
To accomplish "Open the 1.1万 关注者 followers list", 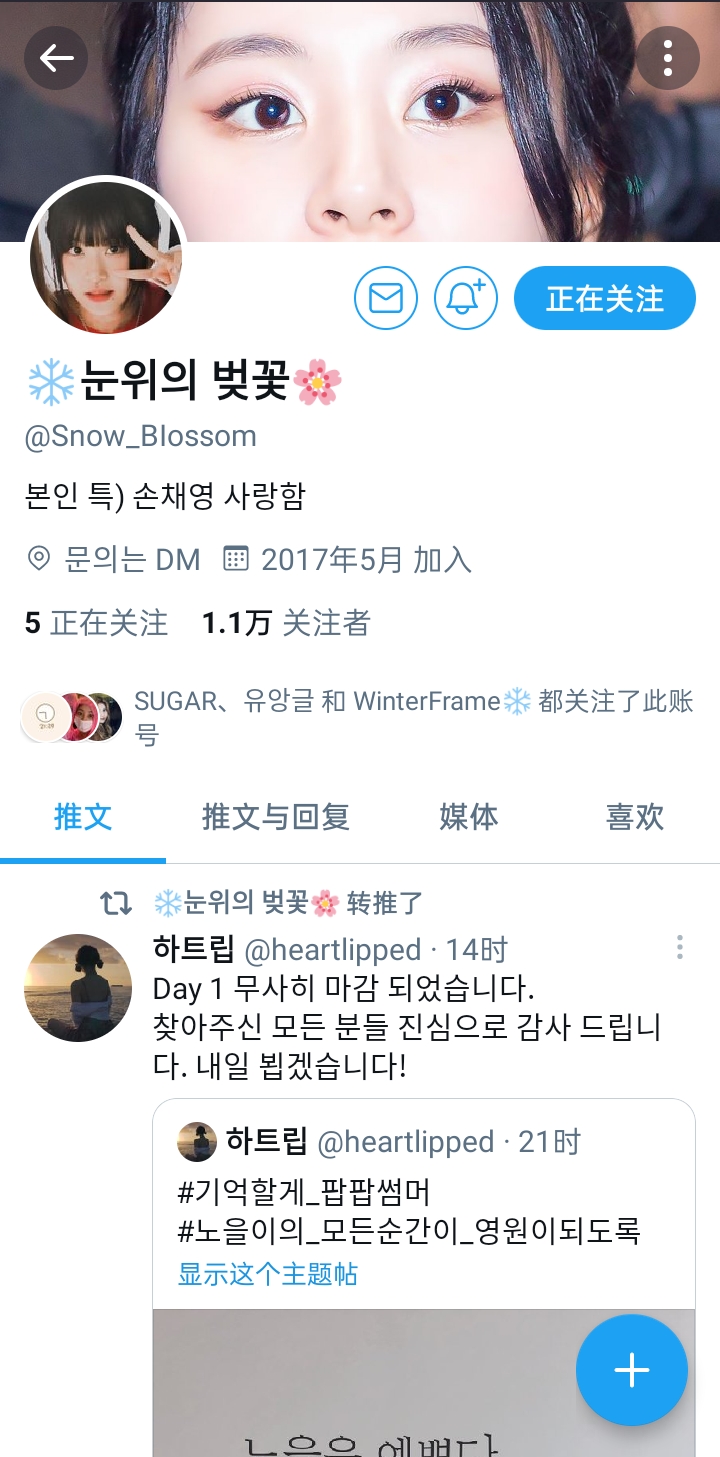I will (286, 623).
